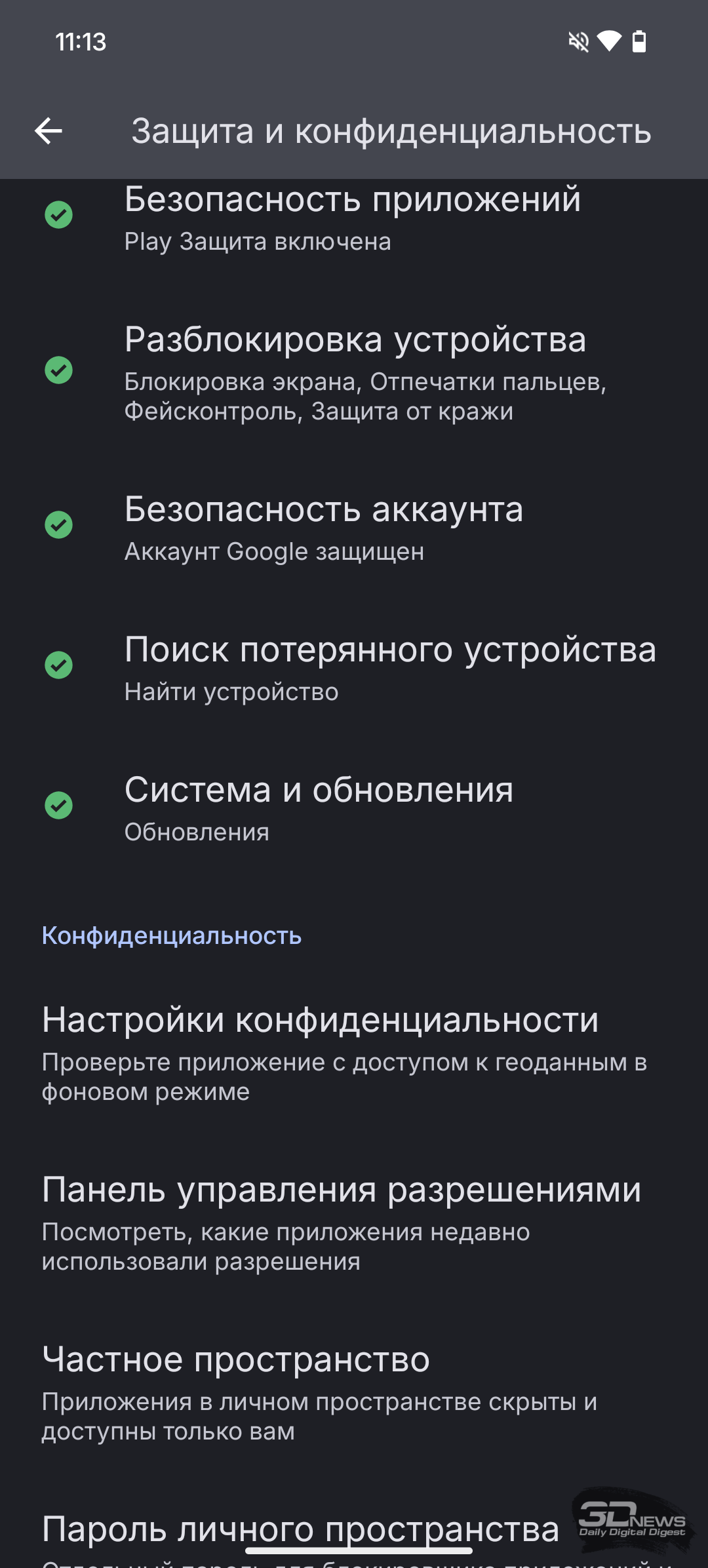Open Настройки конфиденциальности
708x1568 pixels.
[354, 1051]
